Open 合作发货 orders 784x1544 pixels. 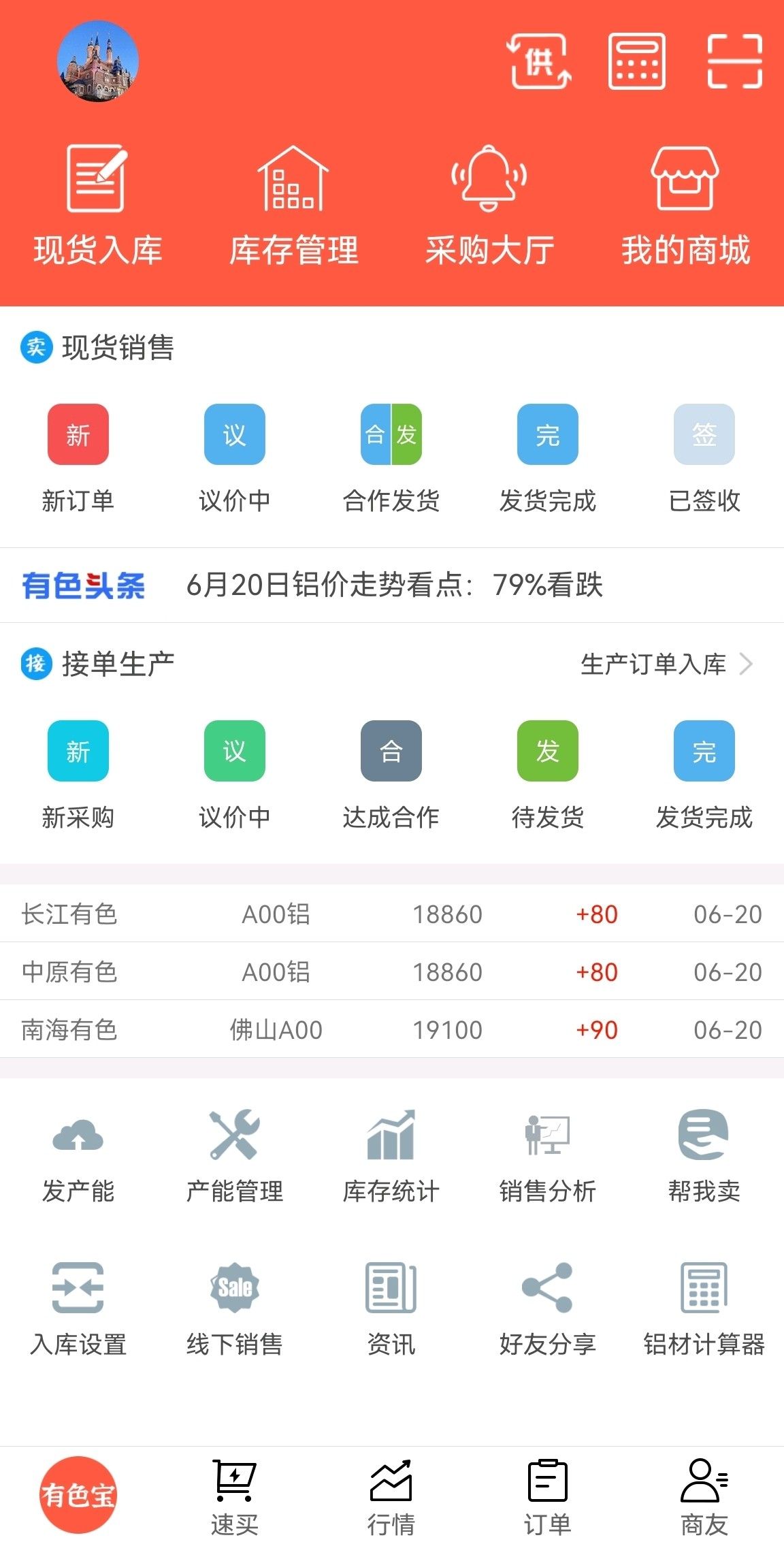pyautogui.click(x=391, y=459)
